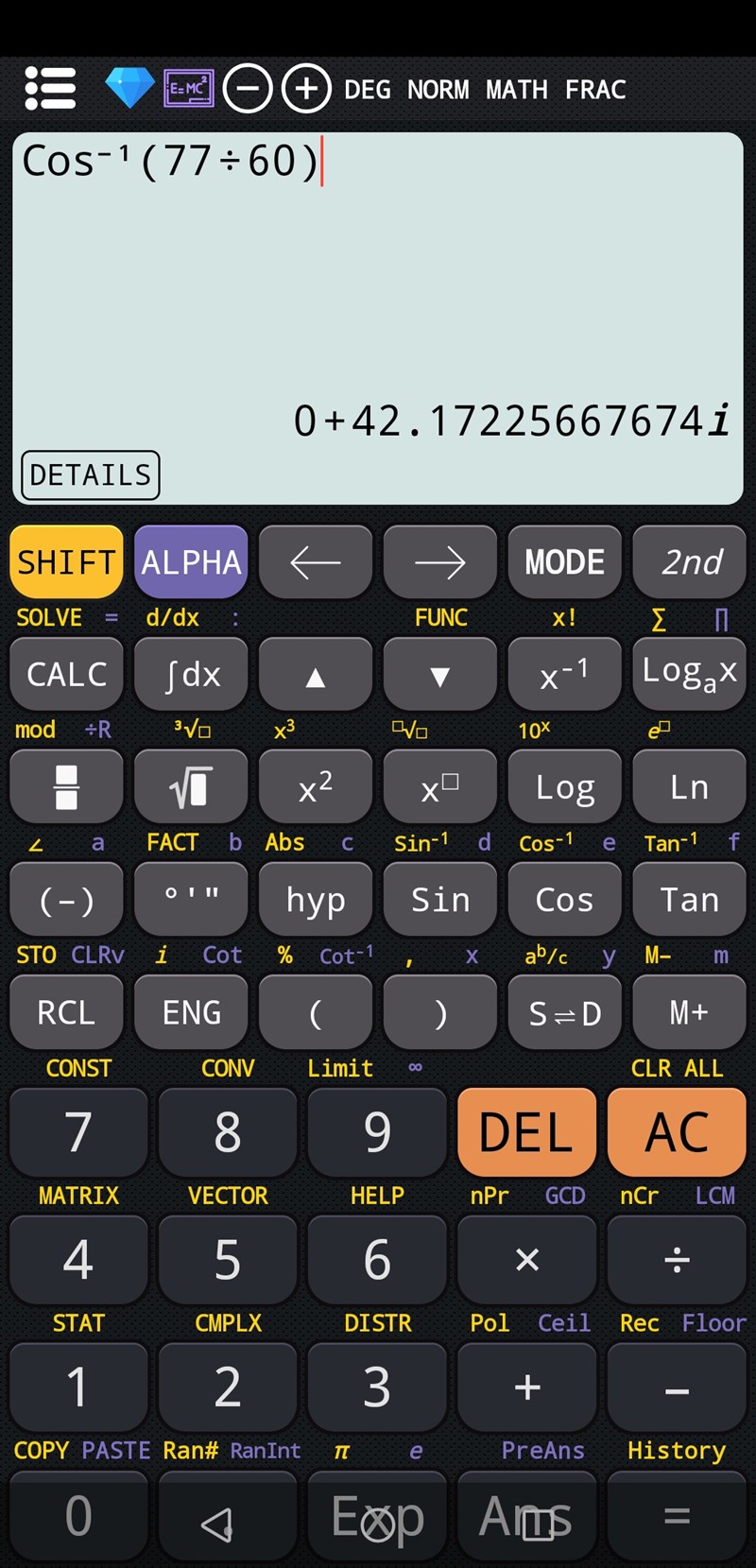Image resolution: width=756 pixels, height=1568 pixels.
Task: Open the E=MC² formulas icon
Action: [188, 89]
